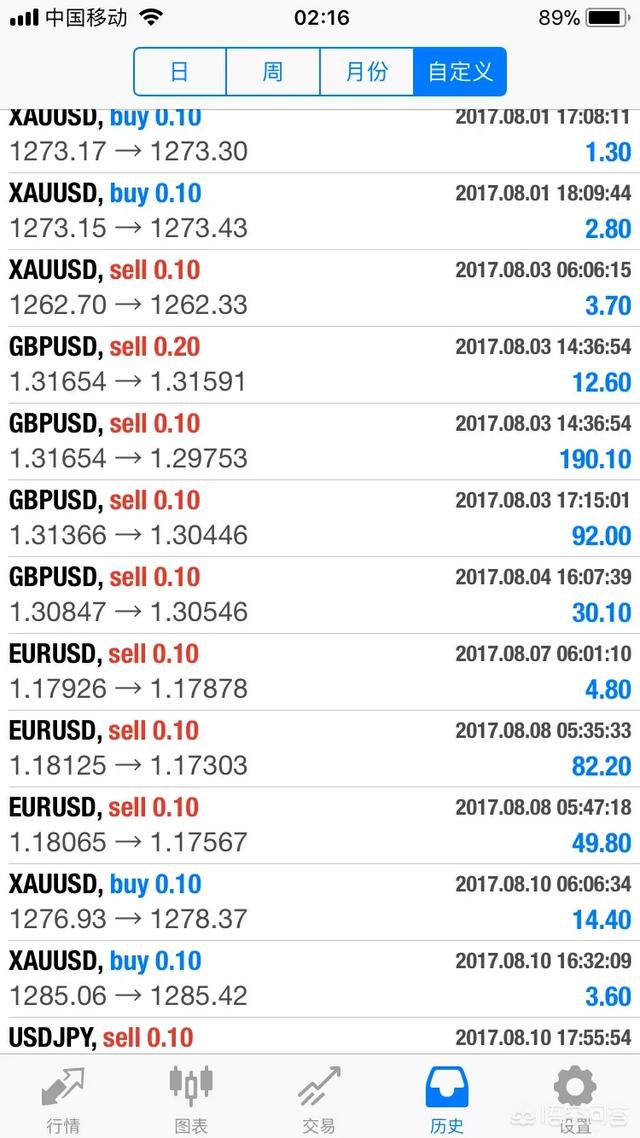The width and height of the screenshot is (640, 1138).
Task: View the EURUSD trade with 49.80 profit
Action: (320, 826)
